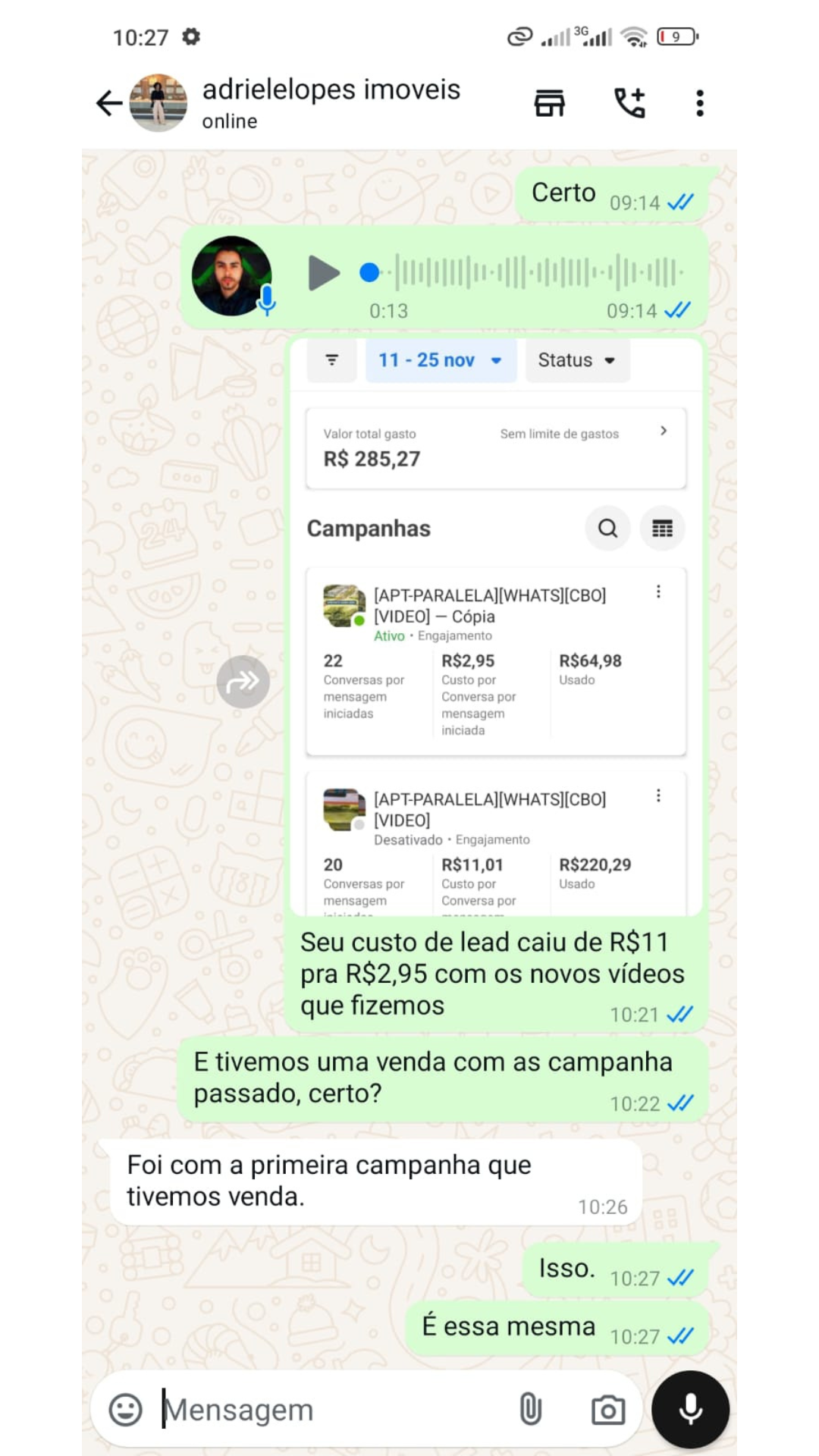Open the business catalog storefront icon
The image size is (819, 1456).
click(x=550, y=103)
